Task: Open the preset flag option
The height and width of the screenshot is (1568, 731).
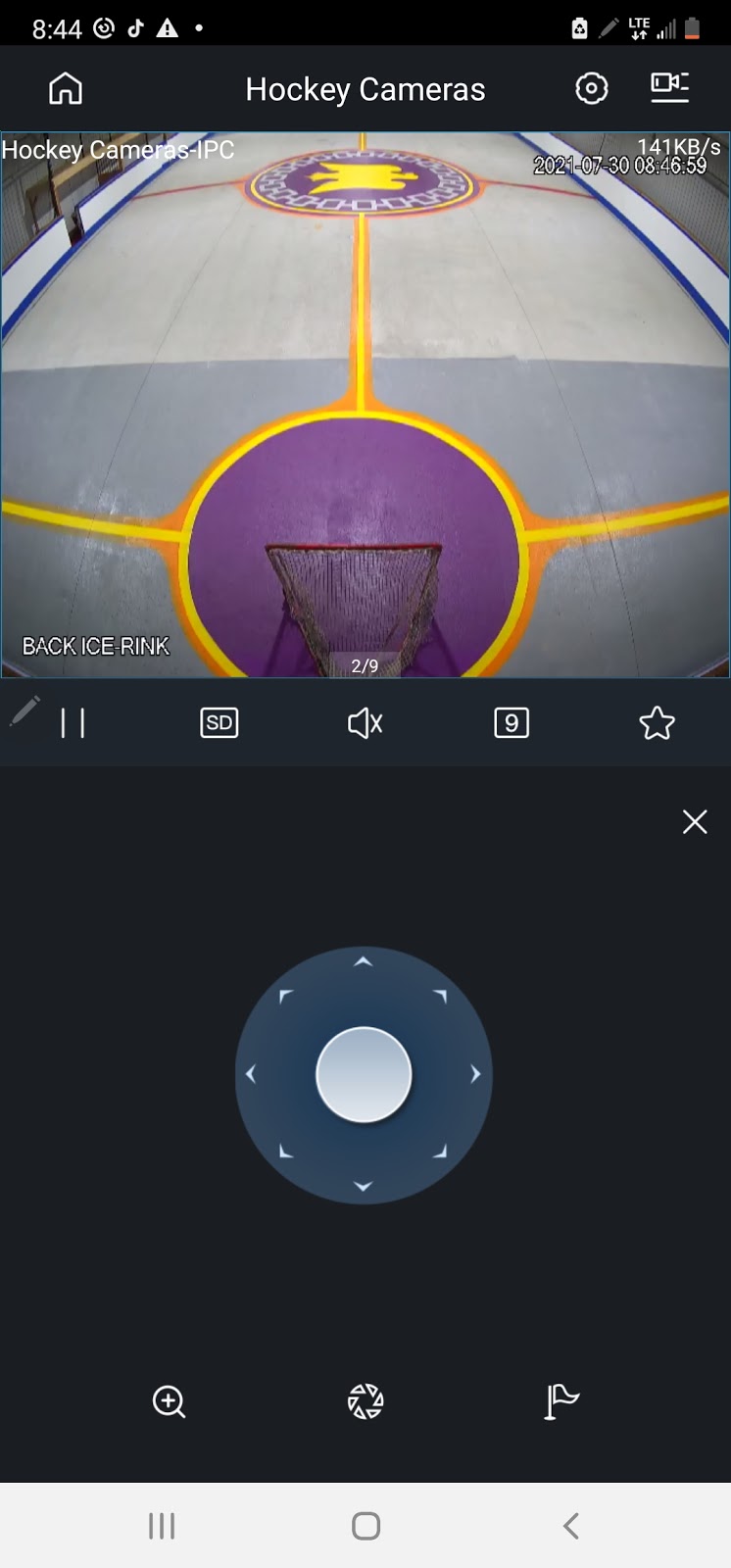Action: pos(561,1401)
